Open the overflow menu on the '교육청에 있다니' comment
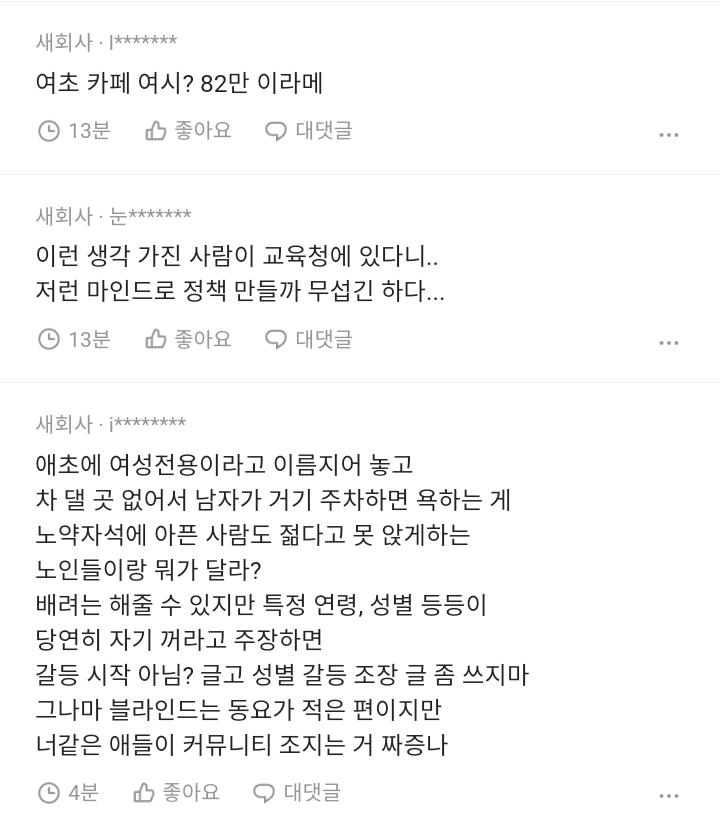The height and width of the screenshot is (835, 720). coord(669,343)
